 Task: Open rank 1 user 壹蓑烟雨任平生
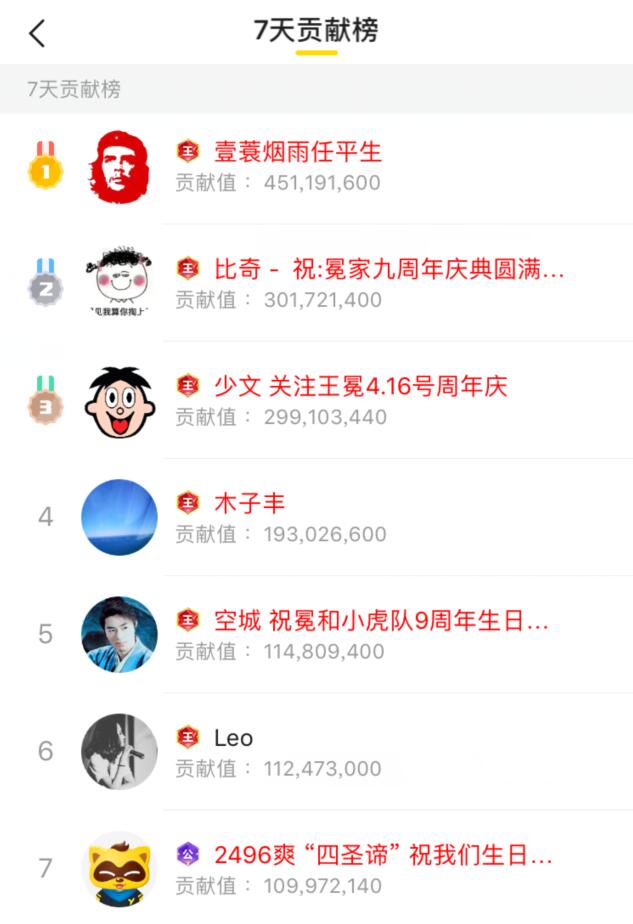click(x=298, y=152)
